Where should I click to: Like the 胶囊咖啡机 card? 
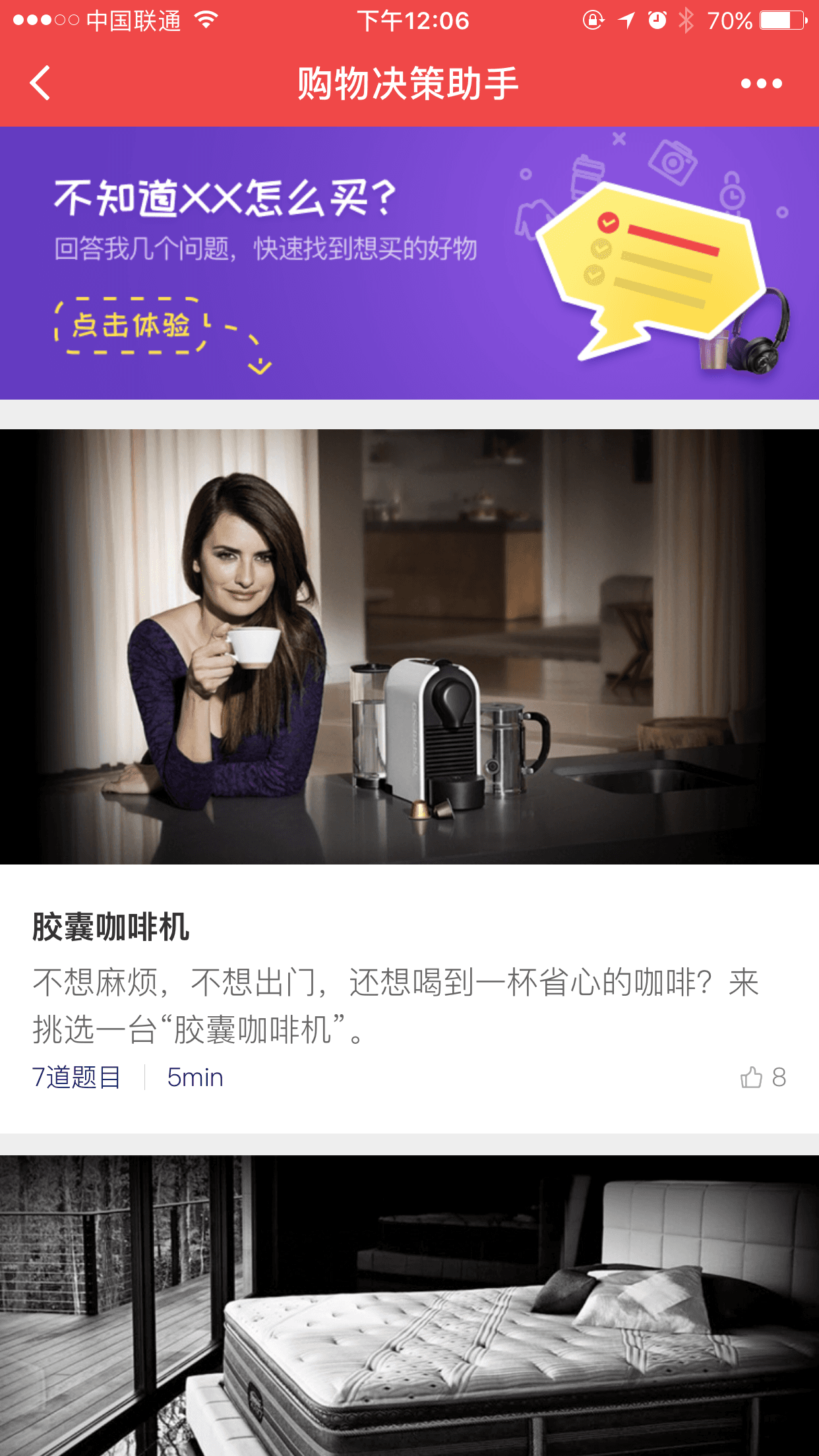point(752,1077)
